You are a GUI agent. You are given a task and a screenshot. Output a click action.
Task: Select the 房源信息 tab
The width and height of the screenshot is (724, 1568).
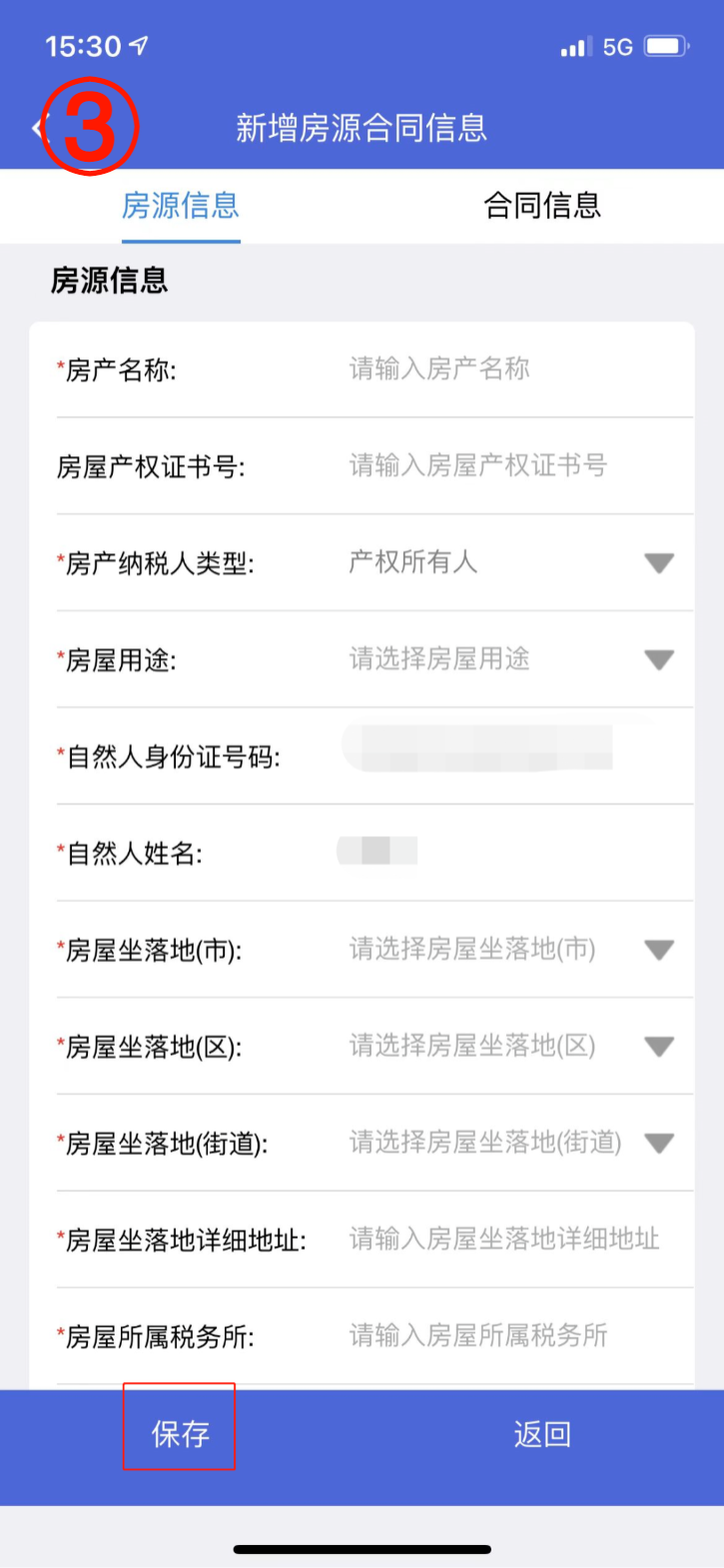(x=181, y=206)
